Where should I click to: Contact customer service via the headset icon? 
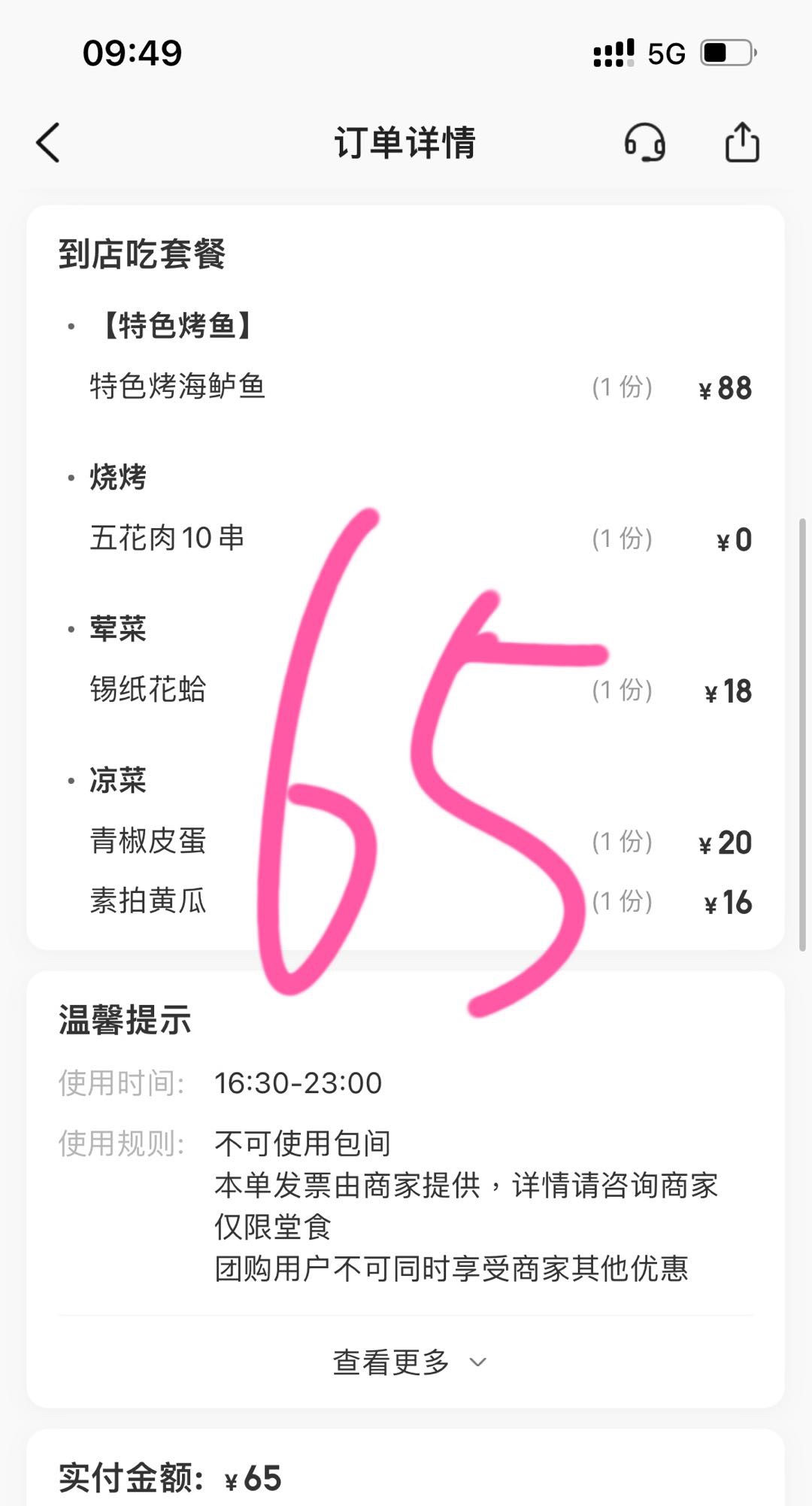[x=645, y=142]
